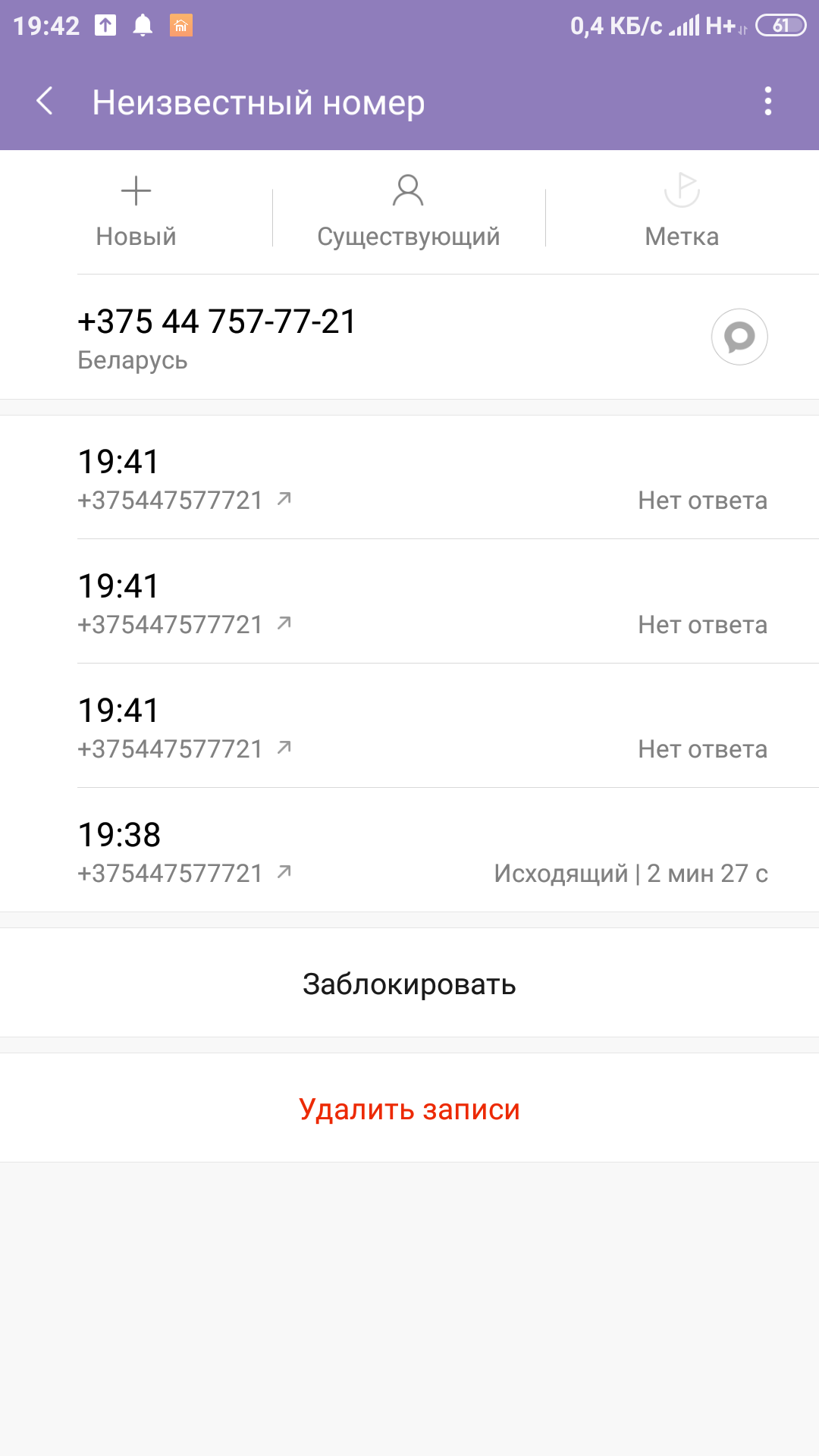The image size is (819, 1456).
Task: Send a message to this number
Action: pyautogui.click(x=739, y=337)
